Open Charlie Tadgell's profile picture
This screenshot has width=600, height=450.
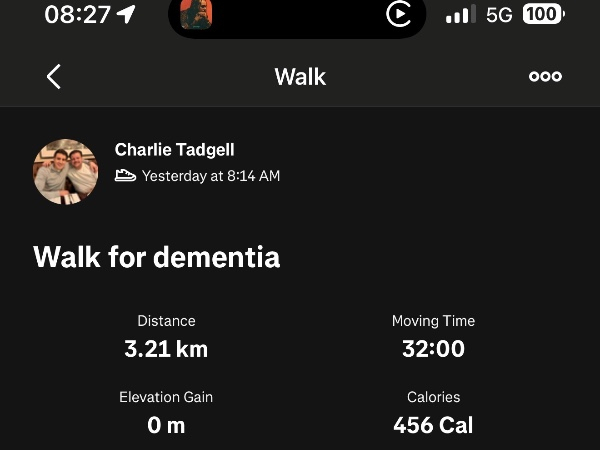pyautogui.click(x=65, y=172)
